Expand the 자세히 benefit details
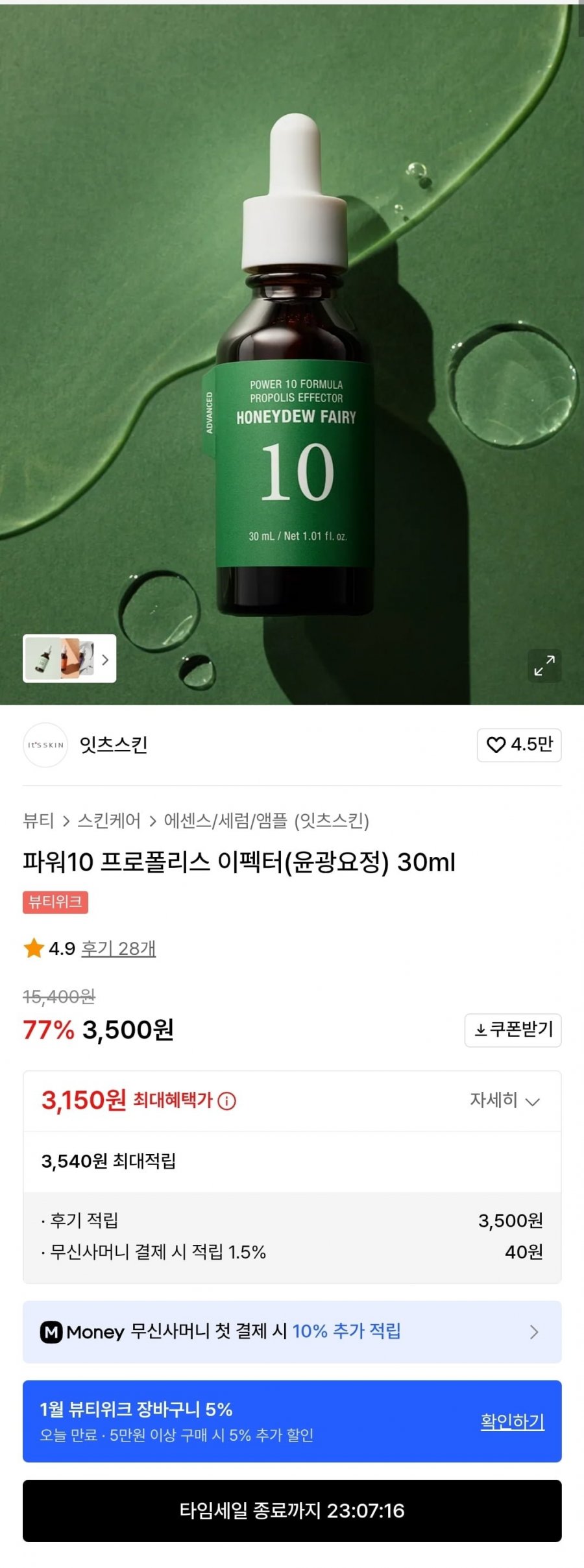The image size is (584, 1568). tap(505, 1101)
